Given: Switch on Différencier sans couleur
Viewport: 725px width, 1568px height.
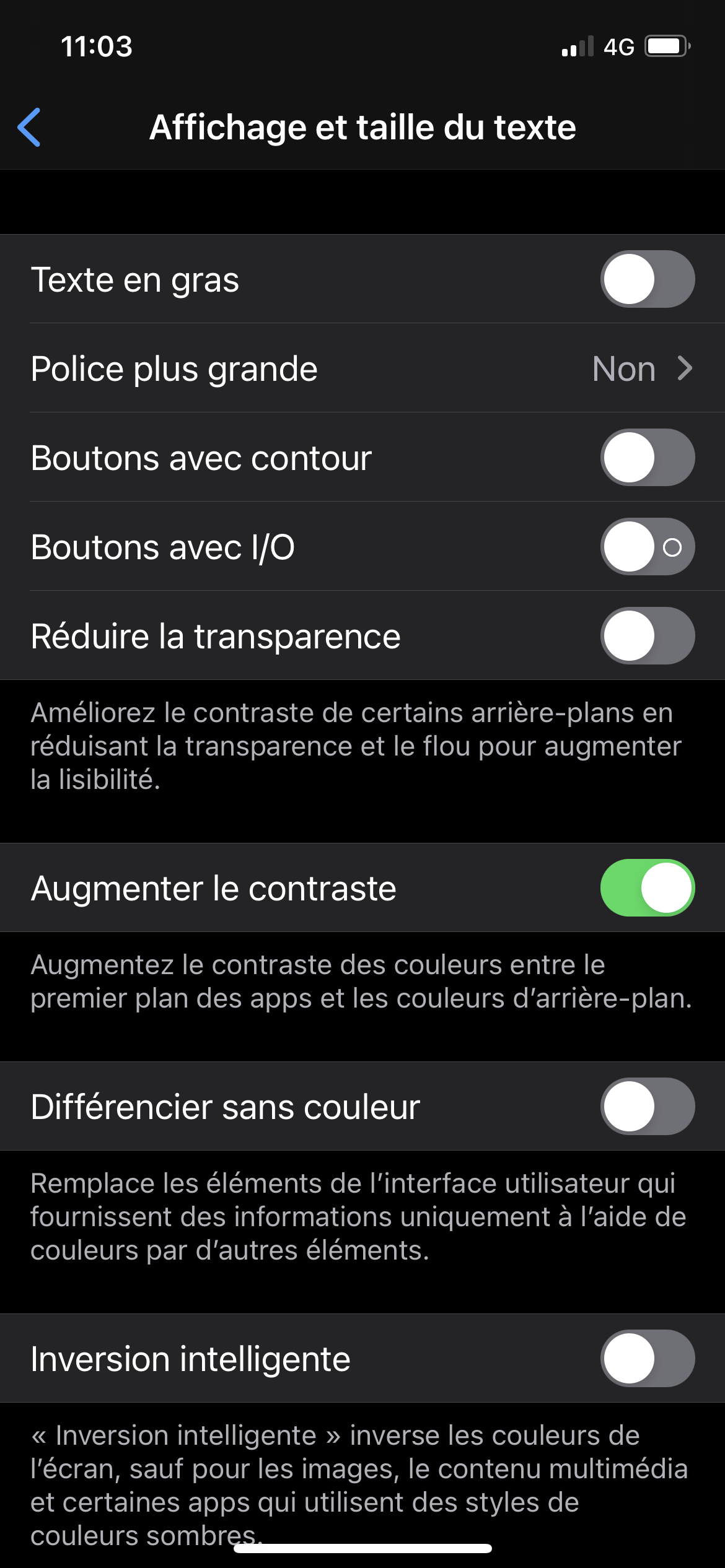Looking at the screenshot, I should [x=647, y=1107].
